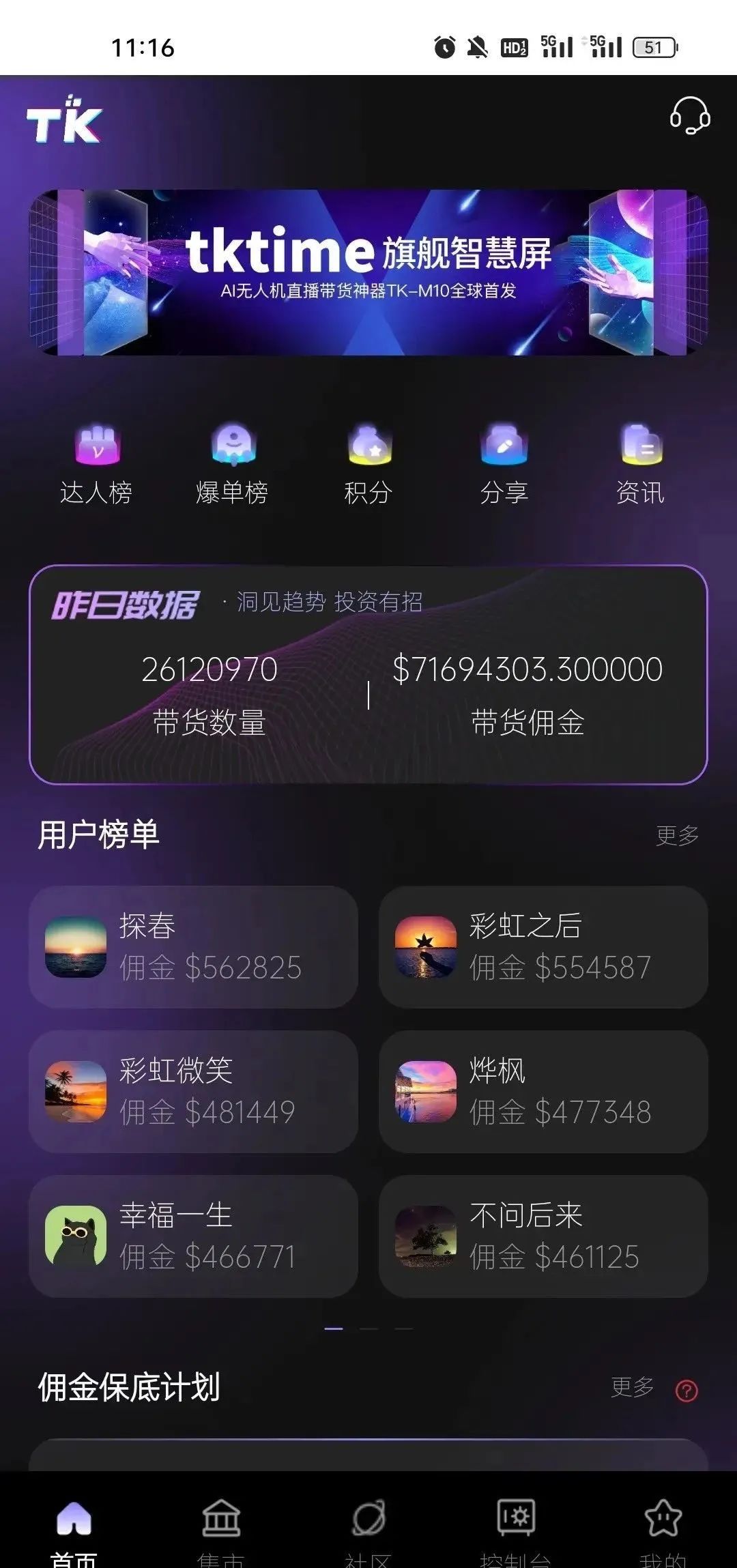The width and height of the screenshot is (737, 1568).
Task: Open user card 探春
Action: click(x=193, y=947)
